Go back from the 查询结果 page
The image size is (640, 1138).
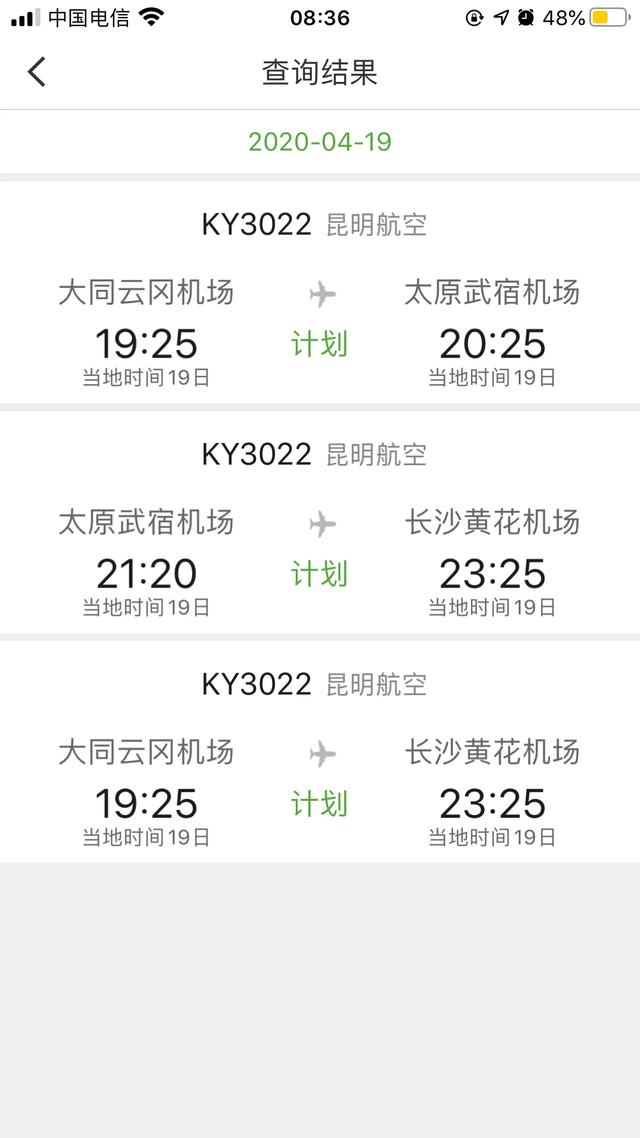tap(37, 72)
